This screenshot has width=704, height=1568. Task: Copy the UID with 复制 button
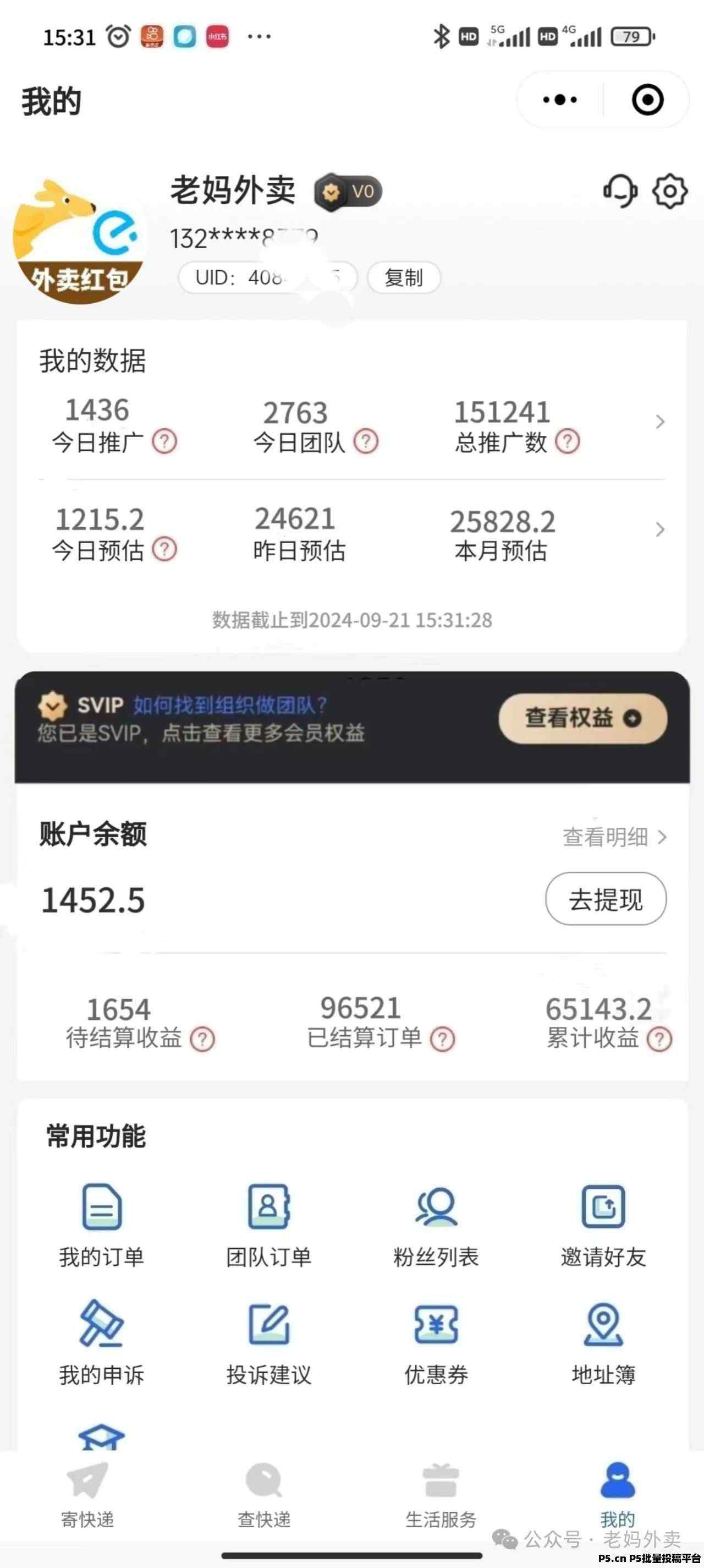[x=403, y=277]
